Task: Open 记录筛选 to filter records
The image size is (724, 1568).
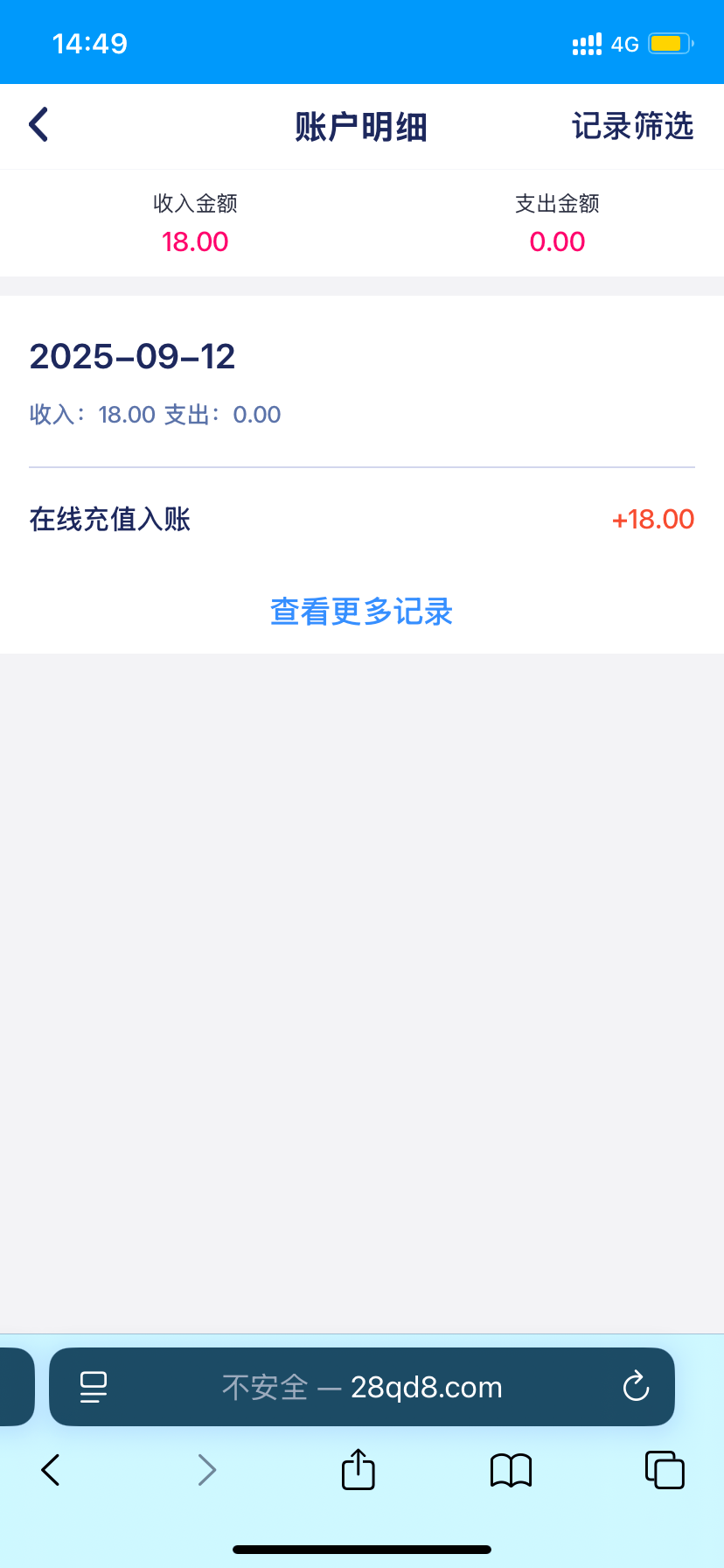Action: click(x=633, y=126)
